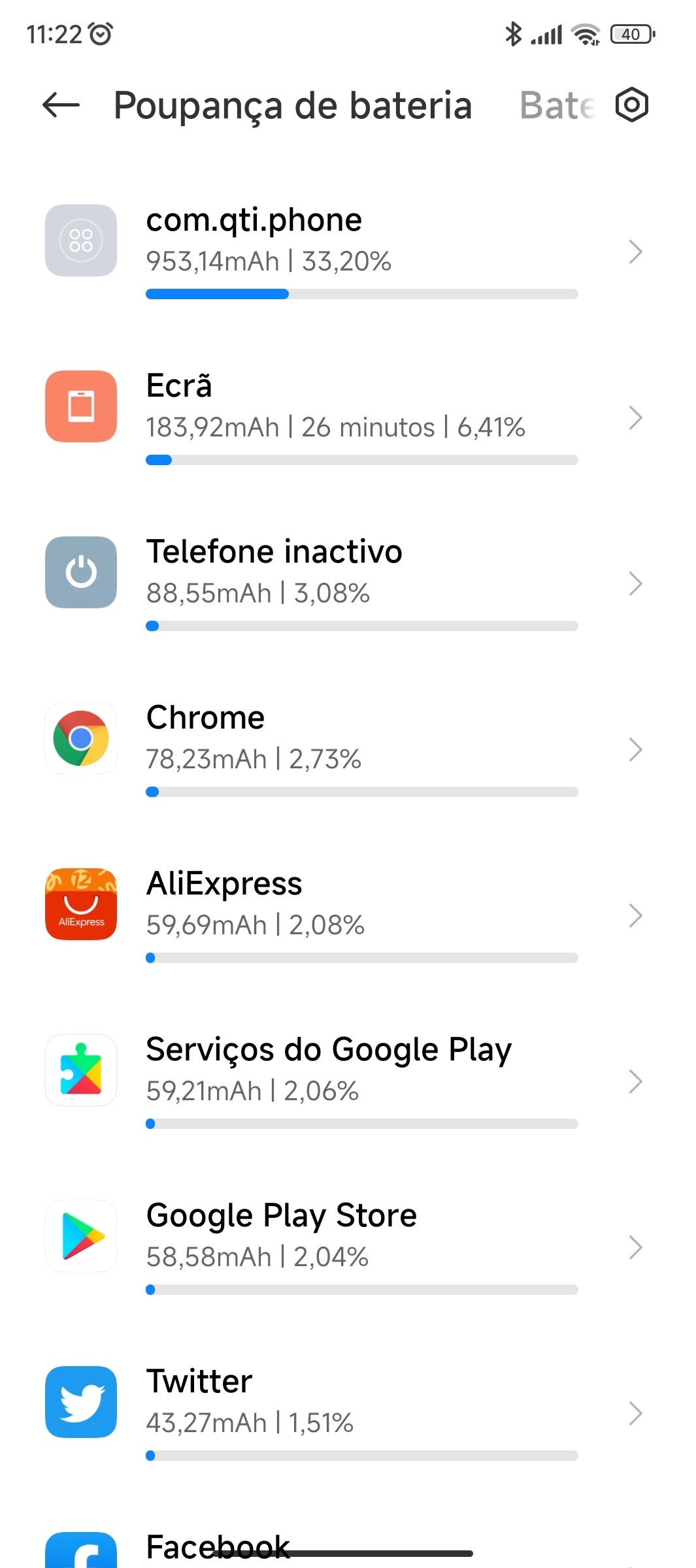Viewport: 696px width, 1568px height.
Task: Go back using the arrow icon
Action: point(61,105)
